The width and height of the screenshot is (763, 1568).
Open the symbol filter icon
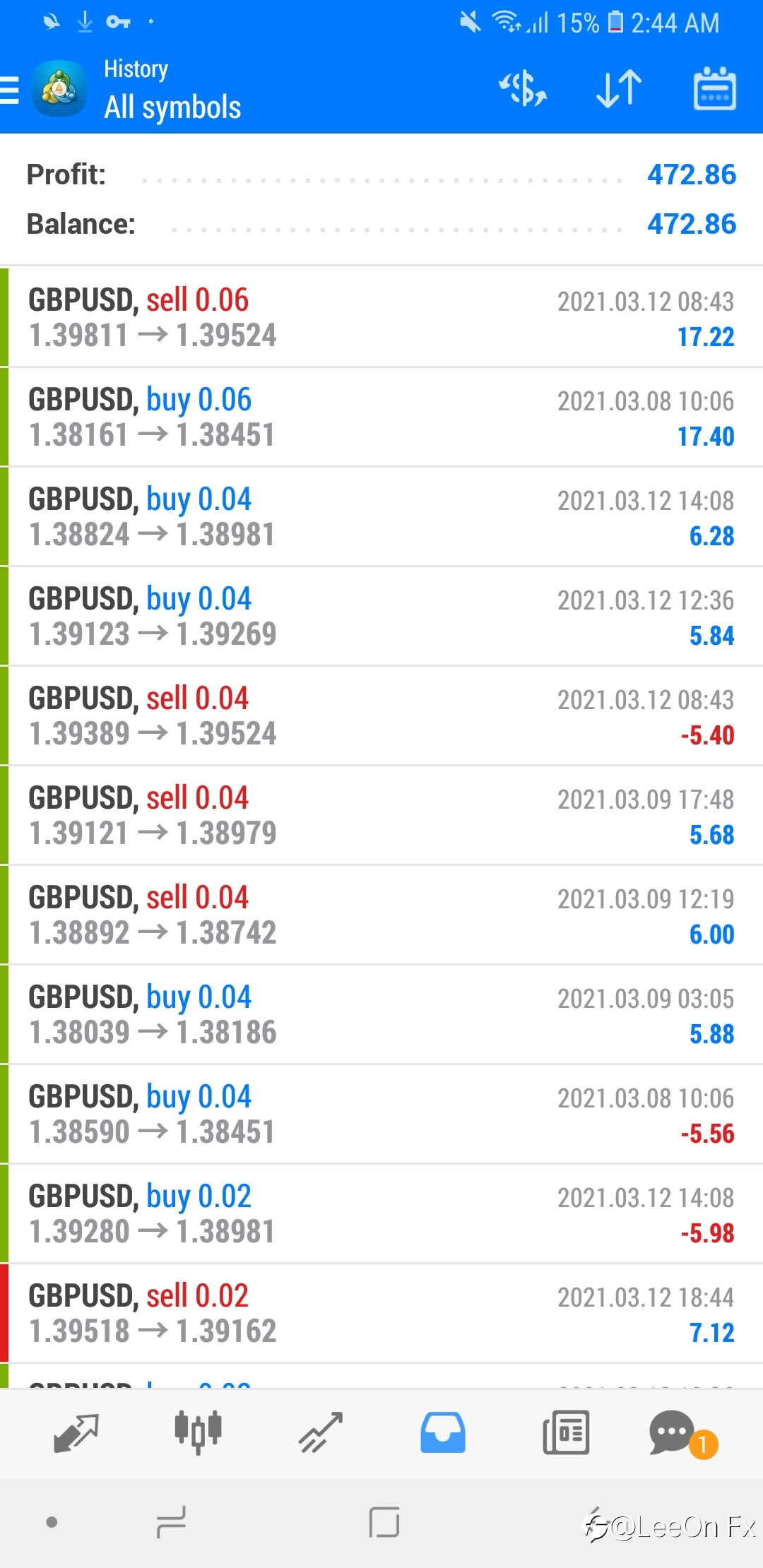pos(523,89)
